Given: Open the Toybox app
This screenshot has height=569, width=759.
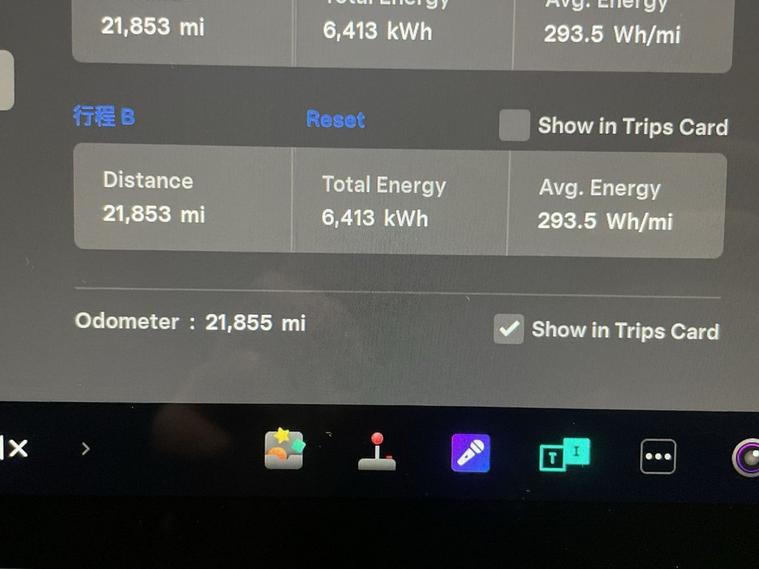Looking at the screenshot, I should point(284,450).
